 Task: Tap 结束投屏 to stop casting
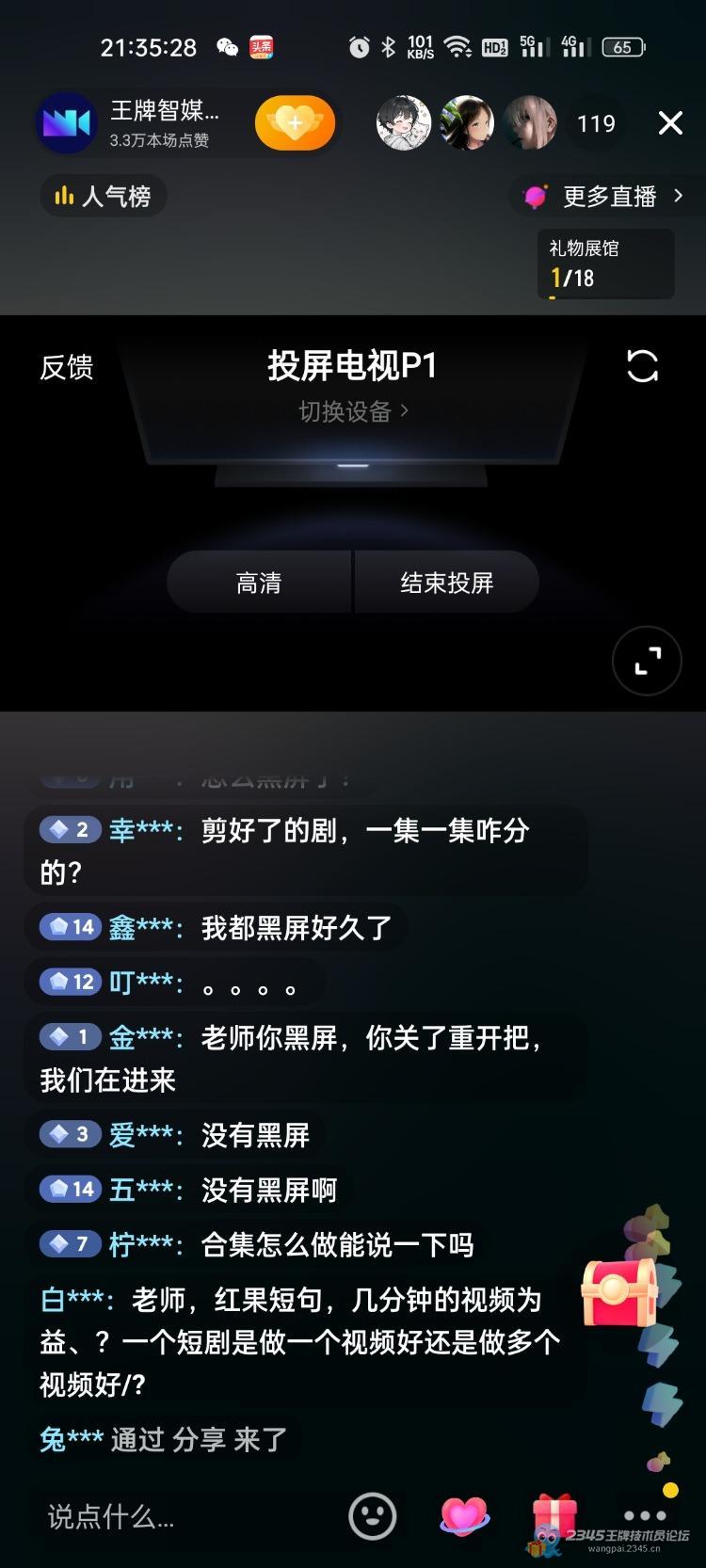tap(446, 583)
